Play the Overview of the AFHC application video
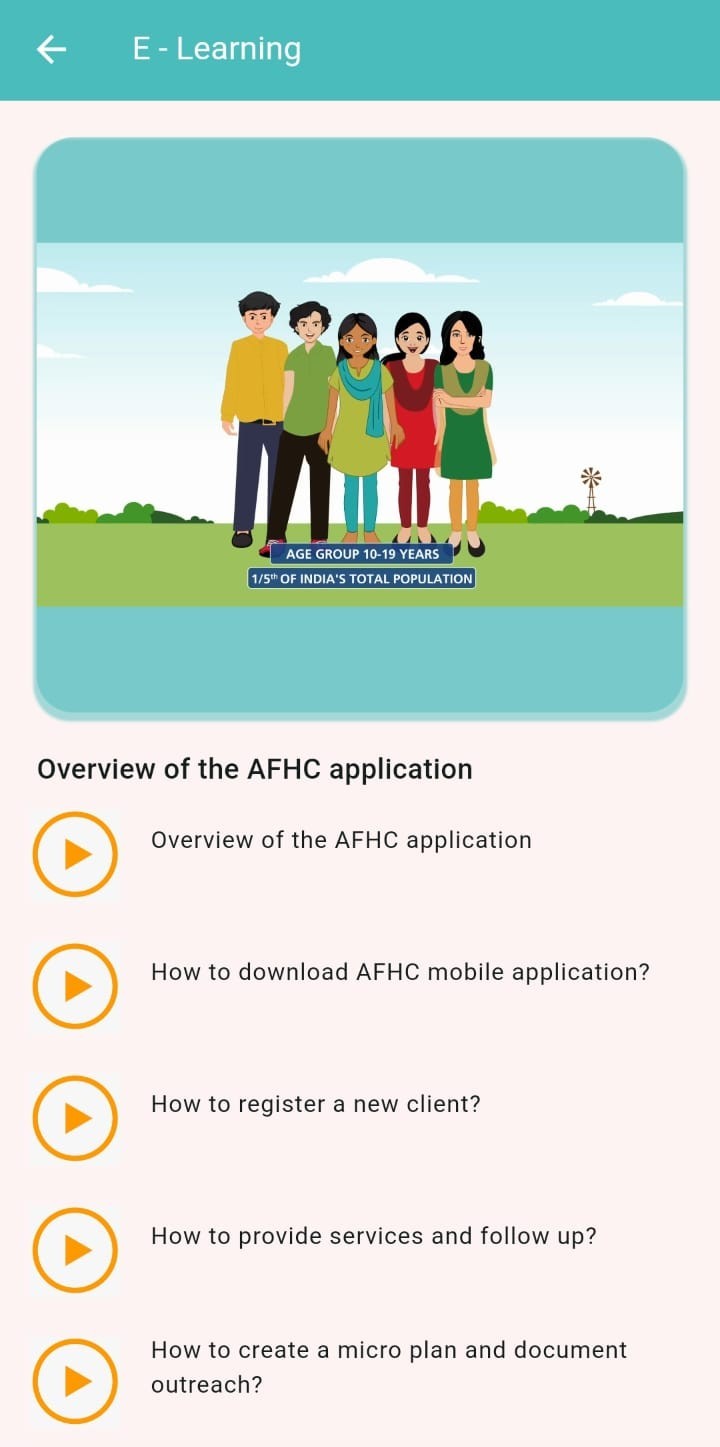The width and height of the screenshot is (720, 1447). point(75,854)
